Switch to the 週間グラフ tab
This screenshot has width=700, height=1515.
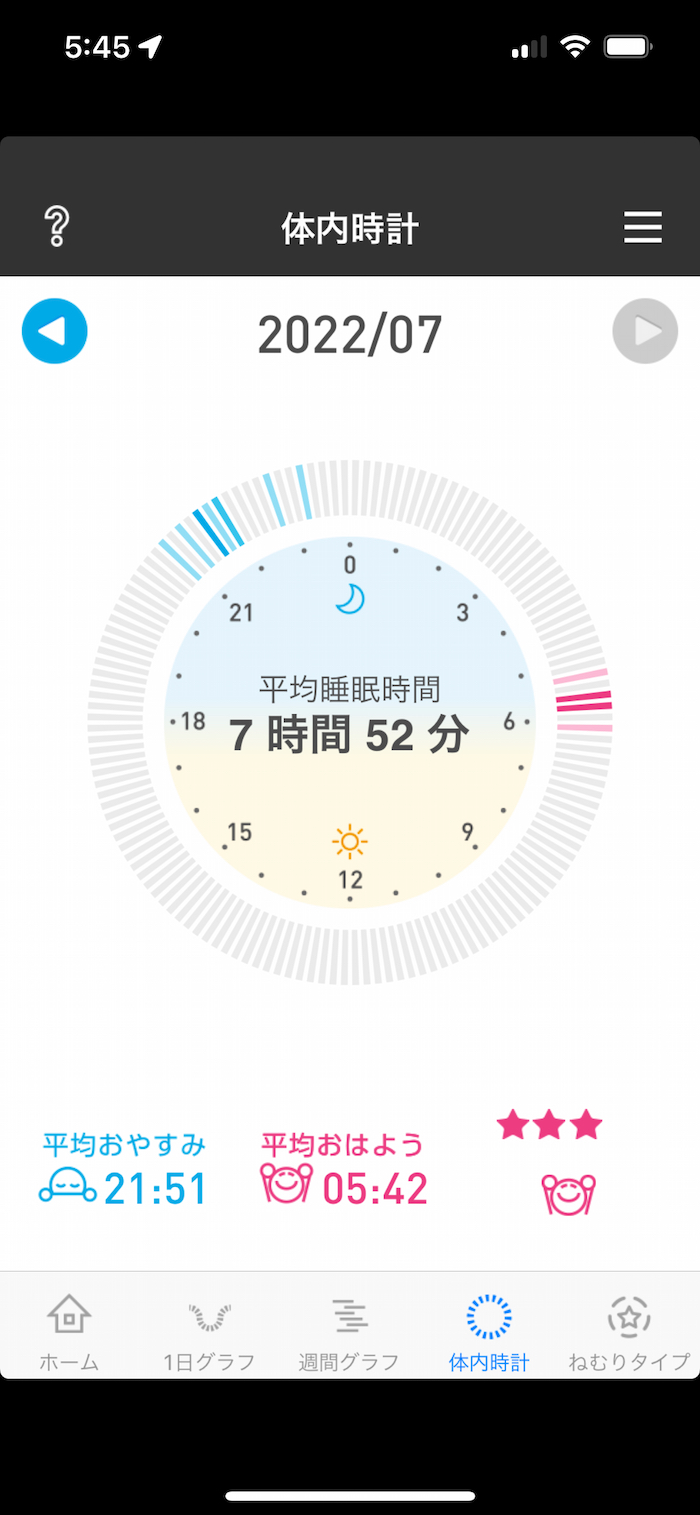pyautogui.click(x=349, y=1331)
